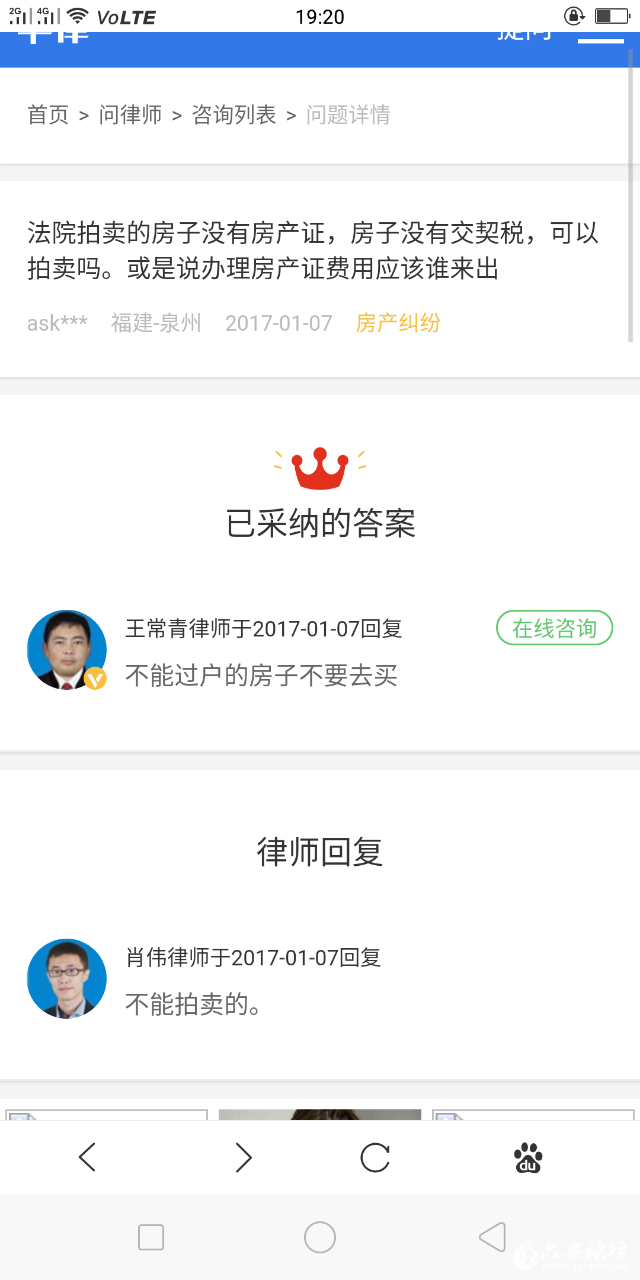Image resolution: width=640 pixels, height=1280 pixels.
Task: Return to the phone home screen
Action: tap(320, 1237)
